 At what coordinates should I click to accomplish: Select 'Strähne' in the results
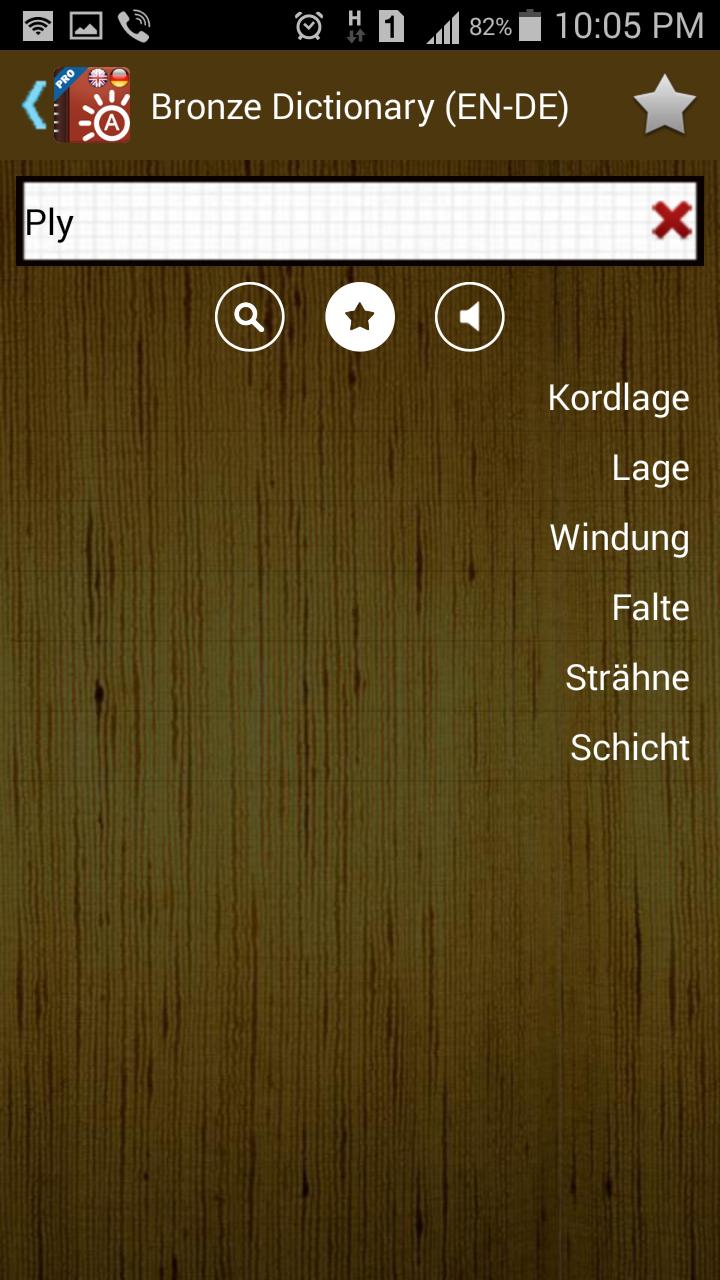point(626,677)
